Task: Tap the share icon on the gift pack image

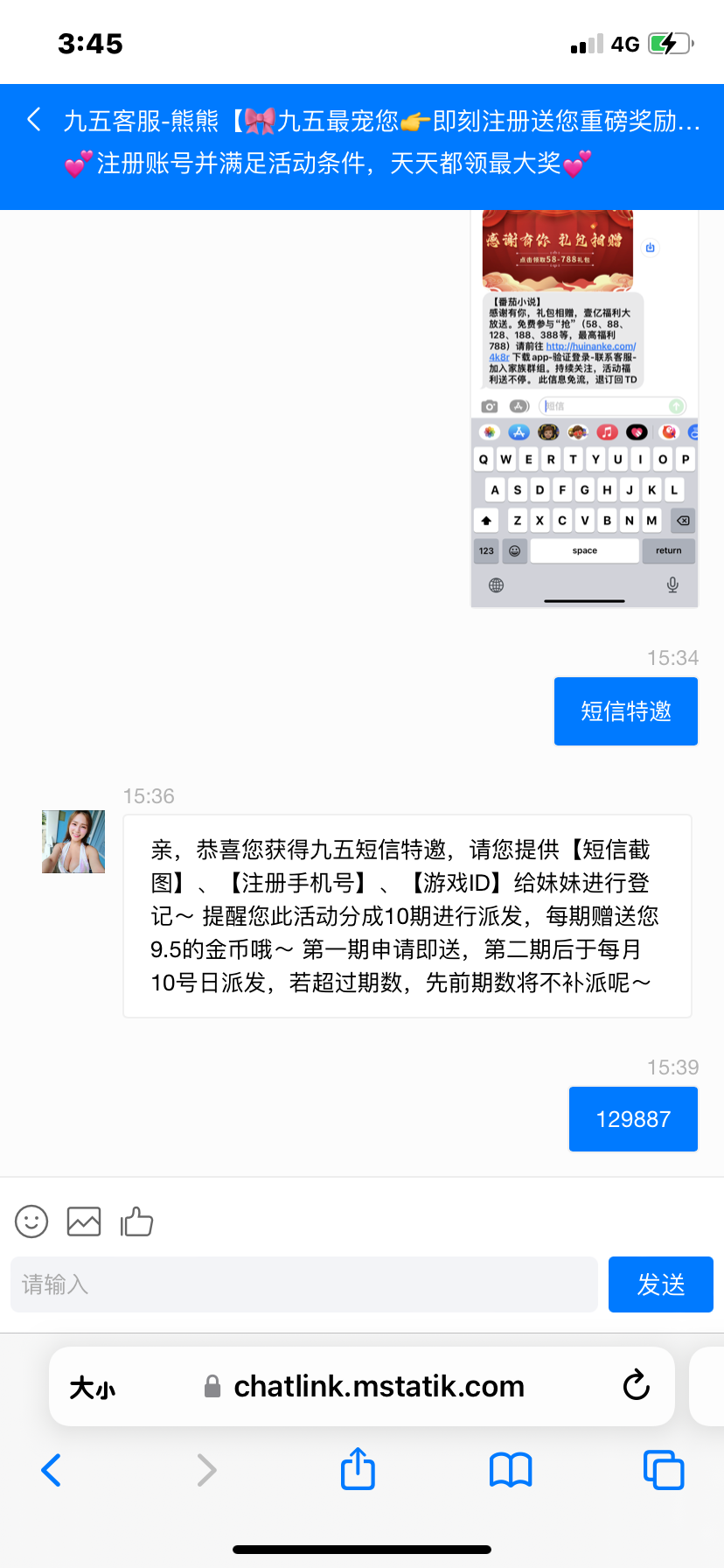Action: (649, 248)
